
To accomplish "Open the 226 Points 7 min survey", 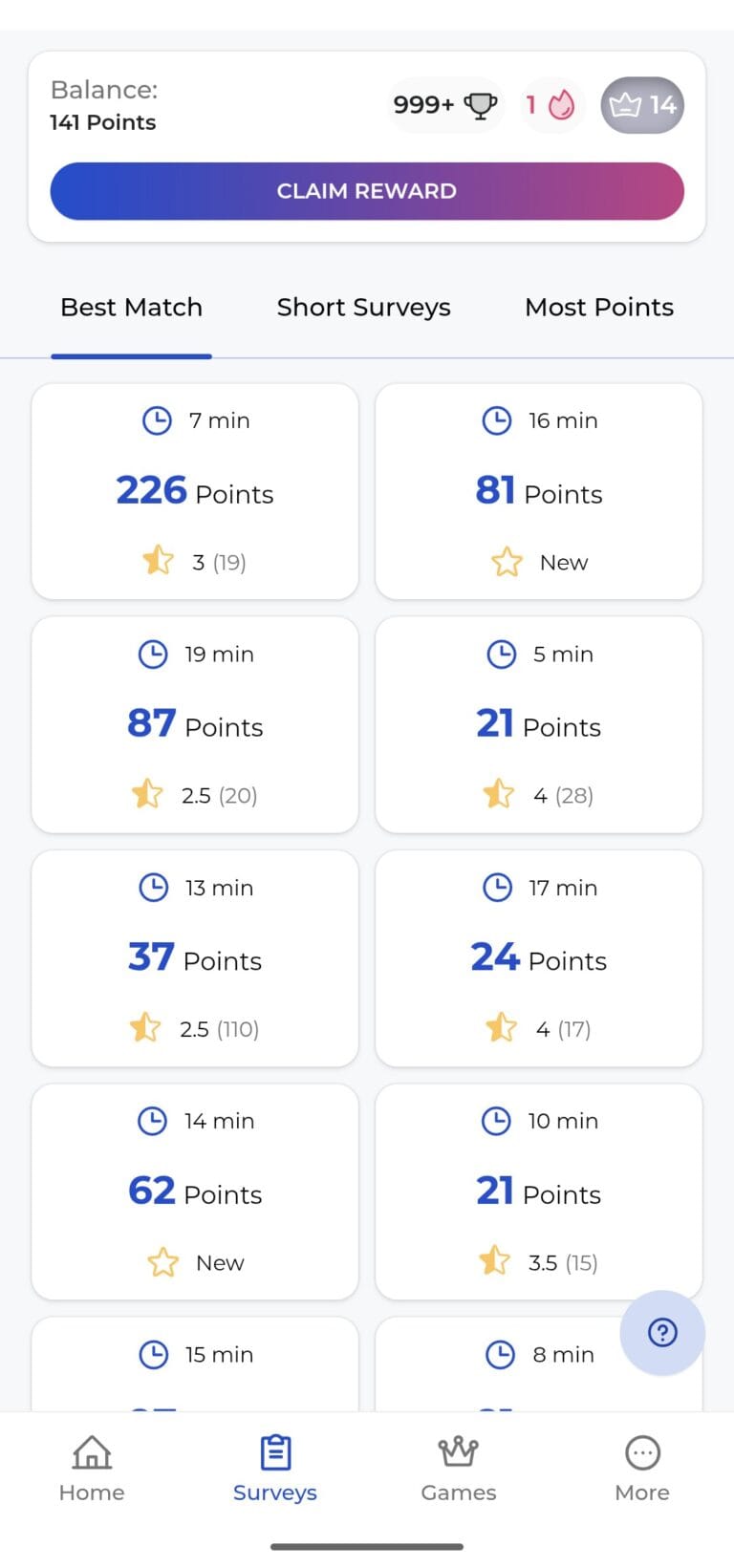I will click(x=195, y=491).
